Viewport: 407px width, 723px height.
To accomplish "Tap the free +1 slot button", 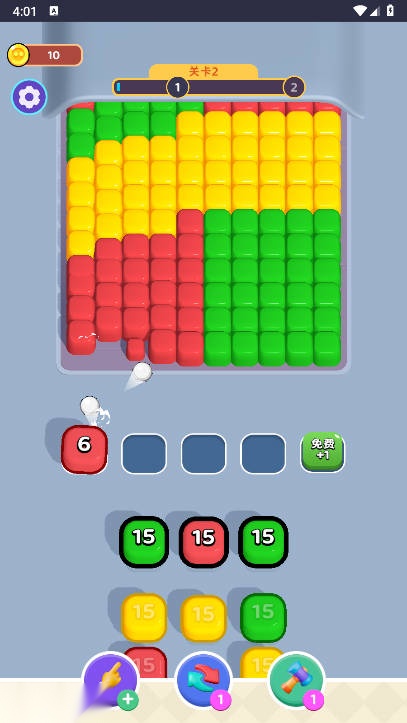I will [x=322, y=452].
